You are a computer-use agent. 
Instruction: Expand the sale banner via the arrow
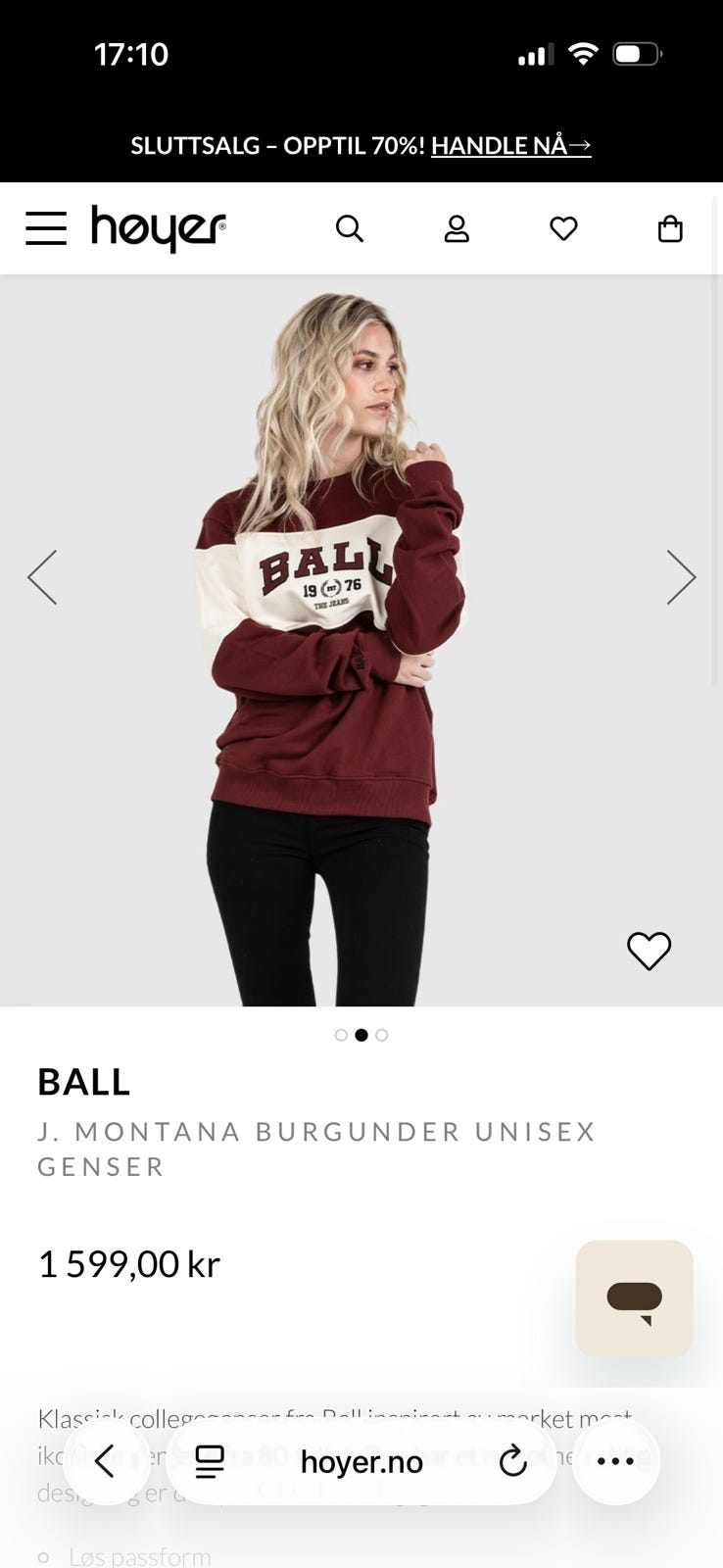580,144
